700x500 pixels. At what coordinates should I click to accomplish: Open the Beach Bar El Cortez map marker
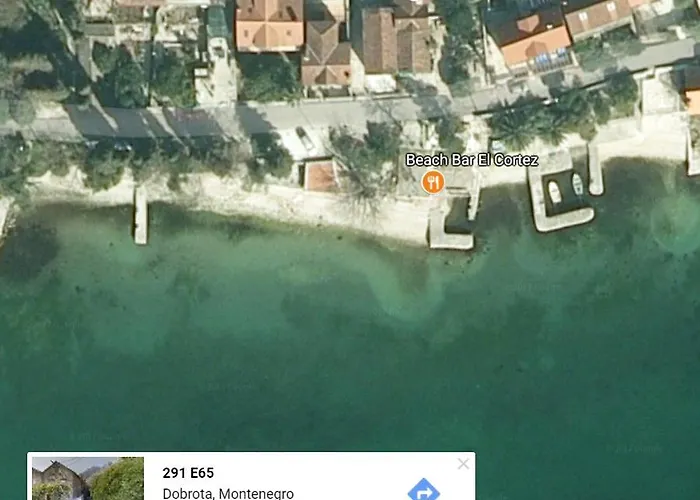tap(432, 181)
